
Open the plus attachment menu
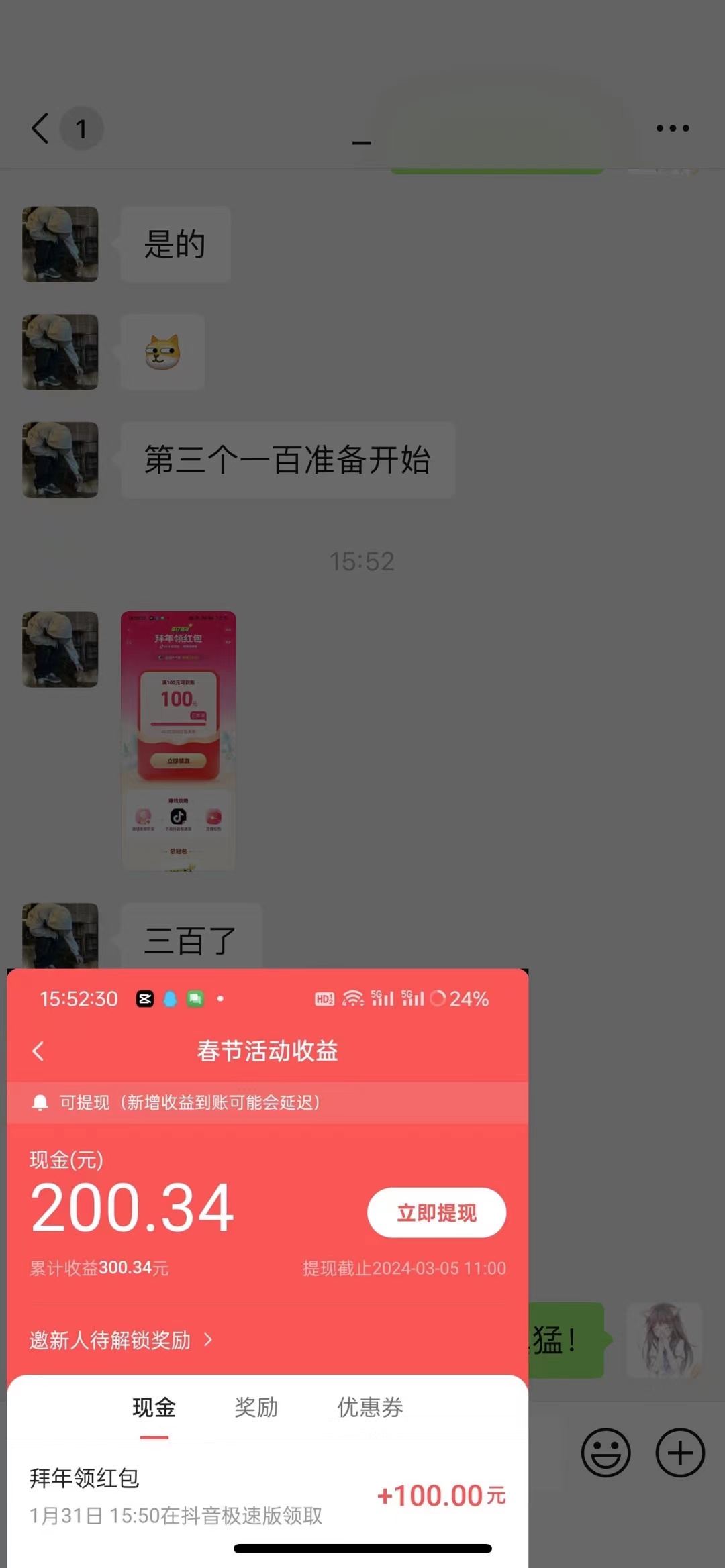coord(679,1453)
